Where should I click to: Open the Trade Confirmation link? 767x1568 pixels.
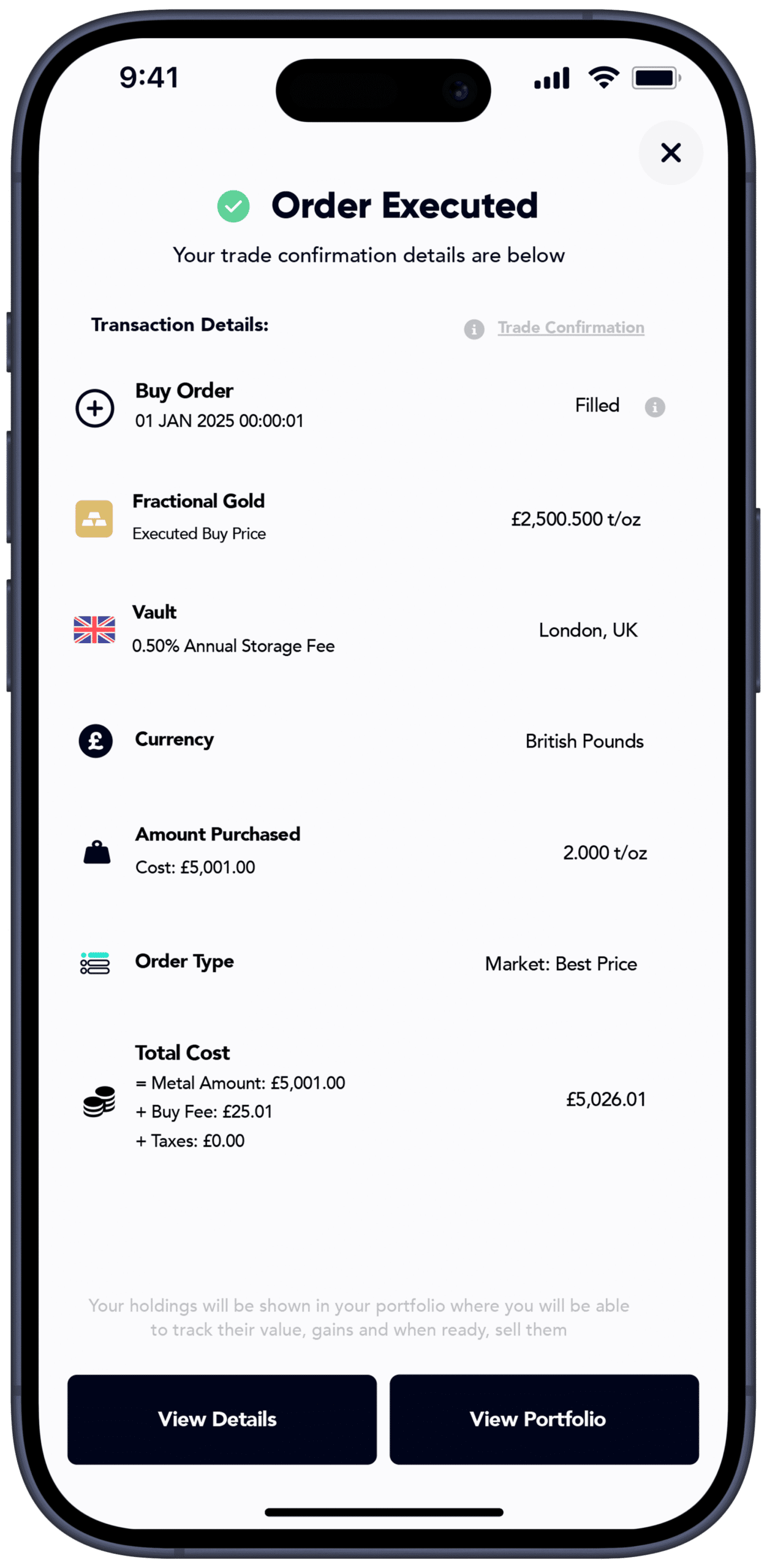click(x=570, y=328)
